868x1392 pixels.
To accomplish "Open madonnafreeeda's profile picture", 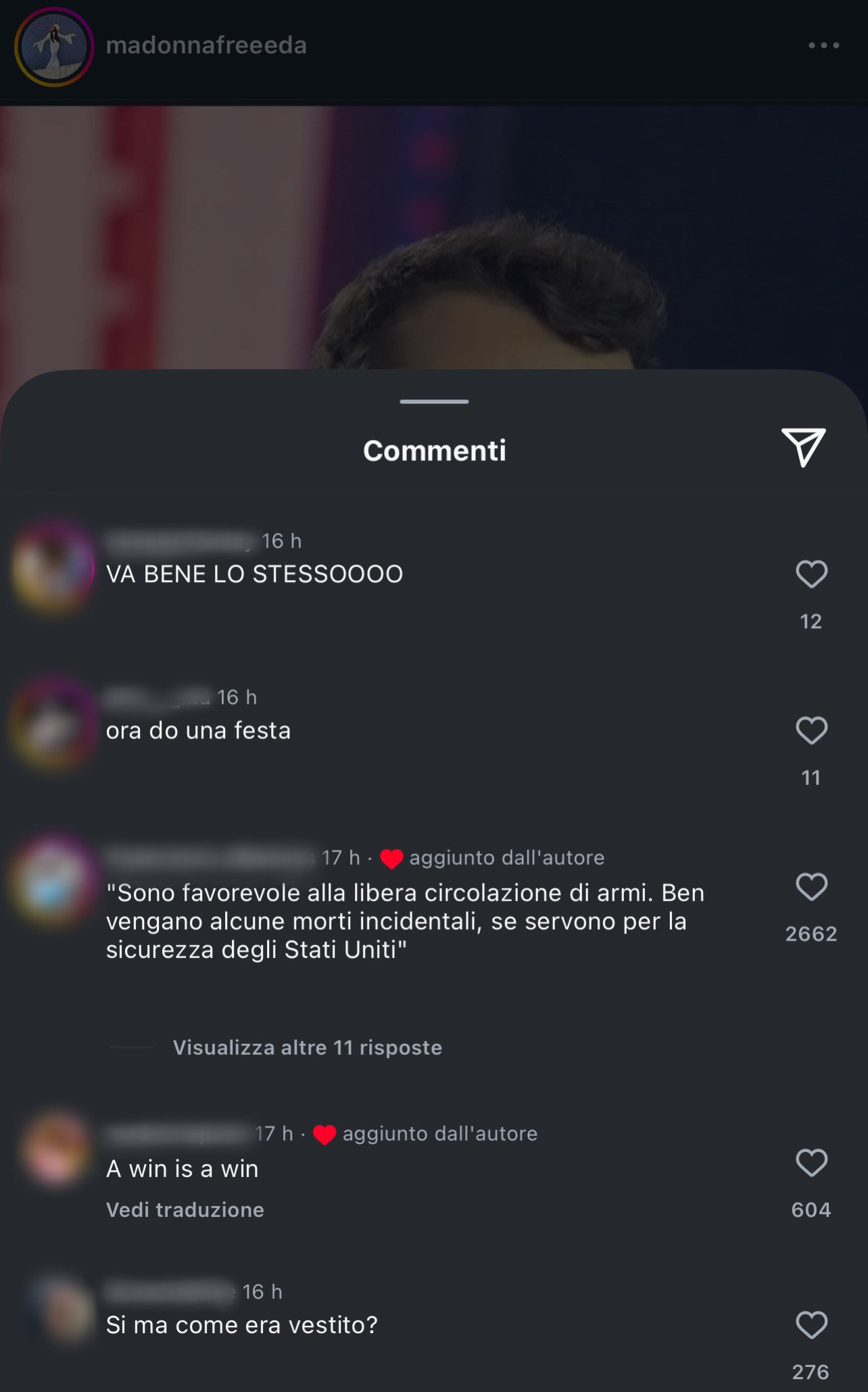I will pos(54,47).
